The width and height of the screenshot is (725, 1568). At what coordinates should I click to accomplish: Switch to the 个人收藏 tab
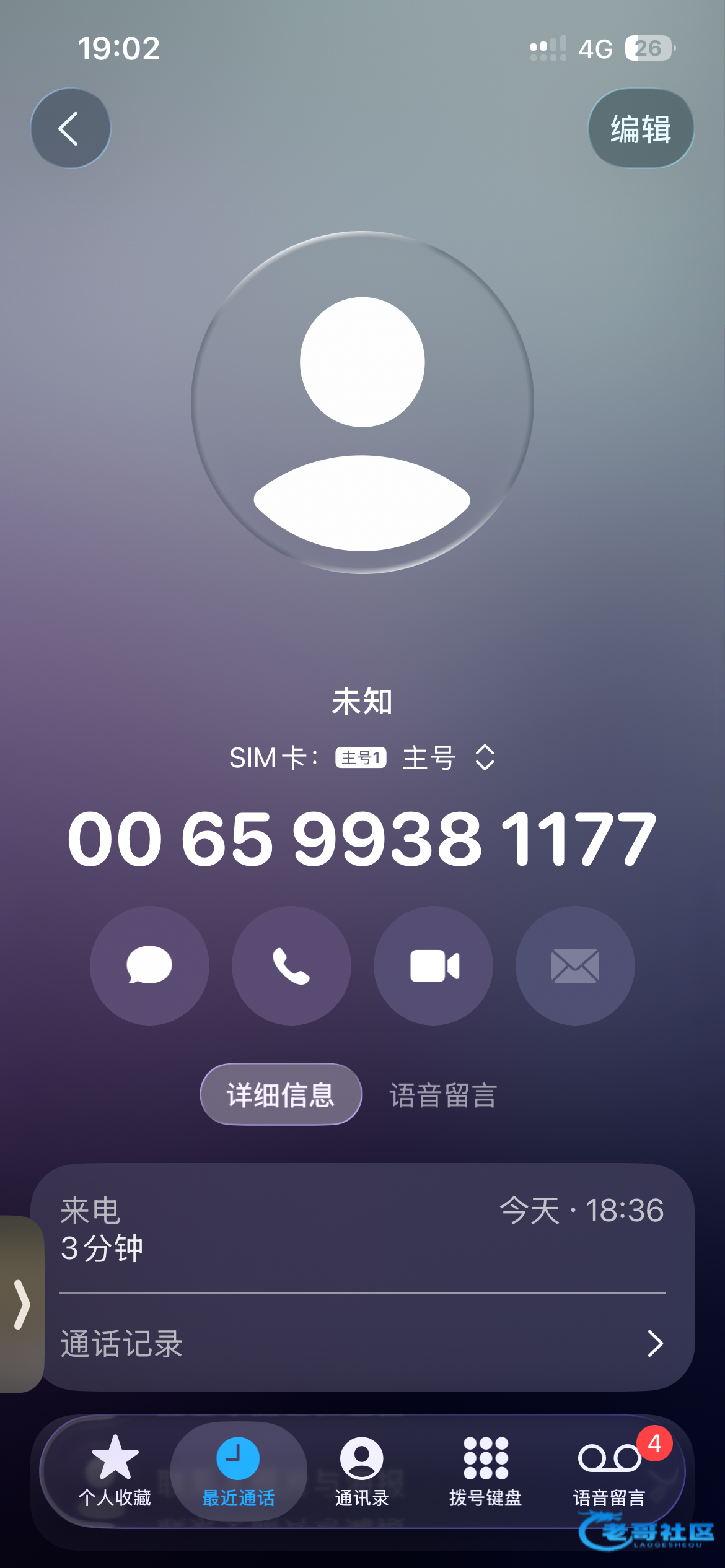[115, 1471]
